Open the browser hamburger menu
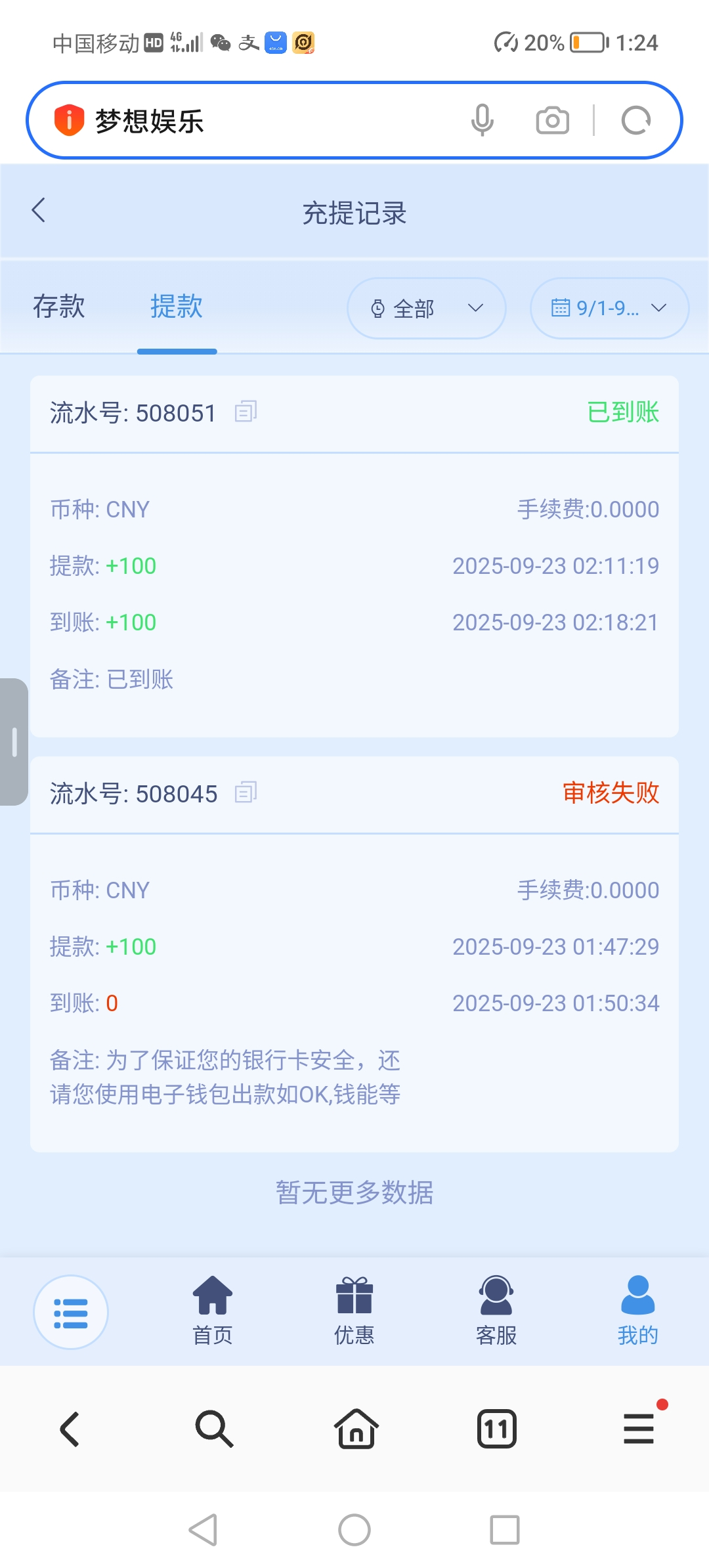The height and width of the screenshot is (1568, 709). tap(639, 1428)
